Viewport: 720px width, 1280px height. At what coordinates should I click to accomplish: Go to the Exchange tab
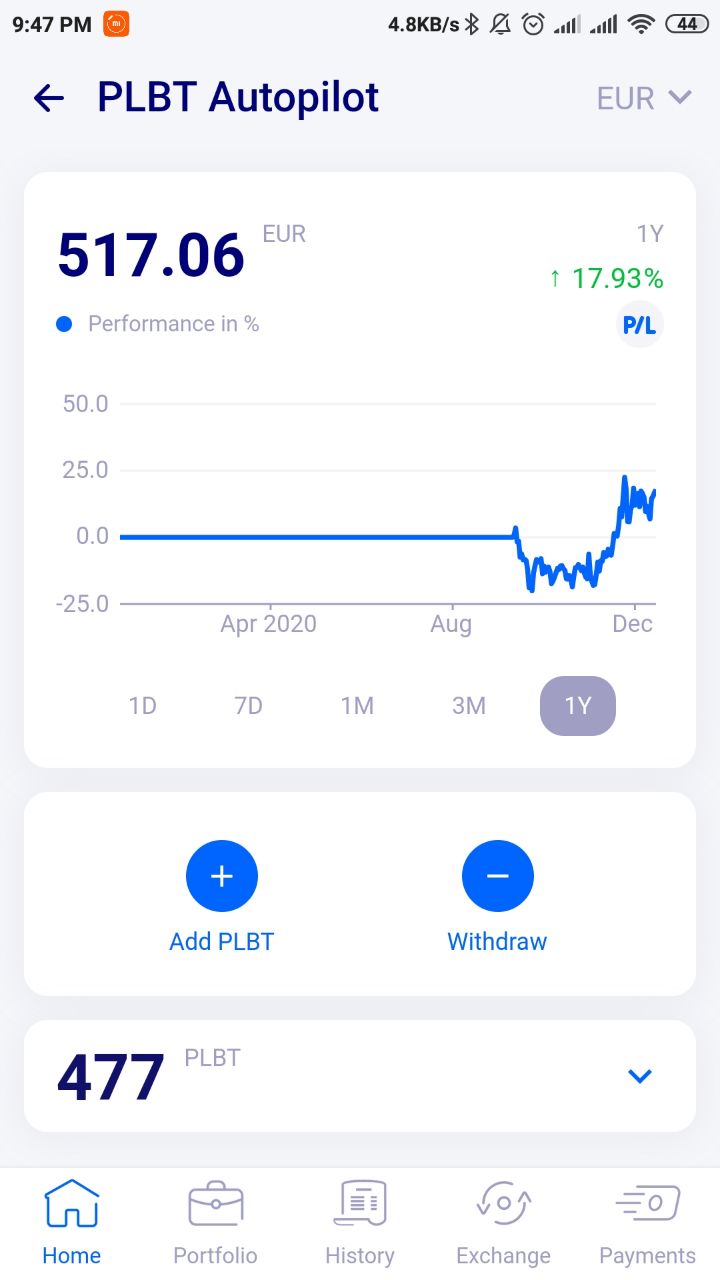coord(504,1222)
